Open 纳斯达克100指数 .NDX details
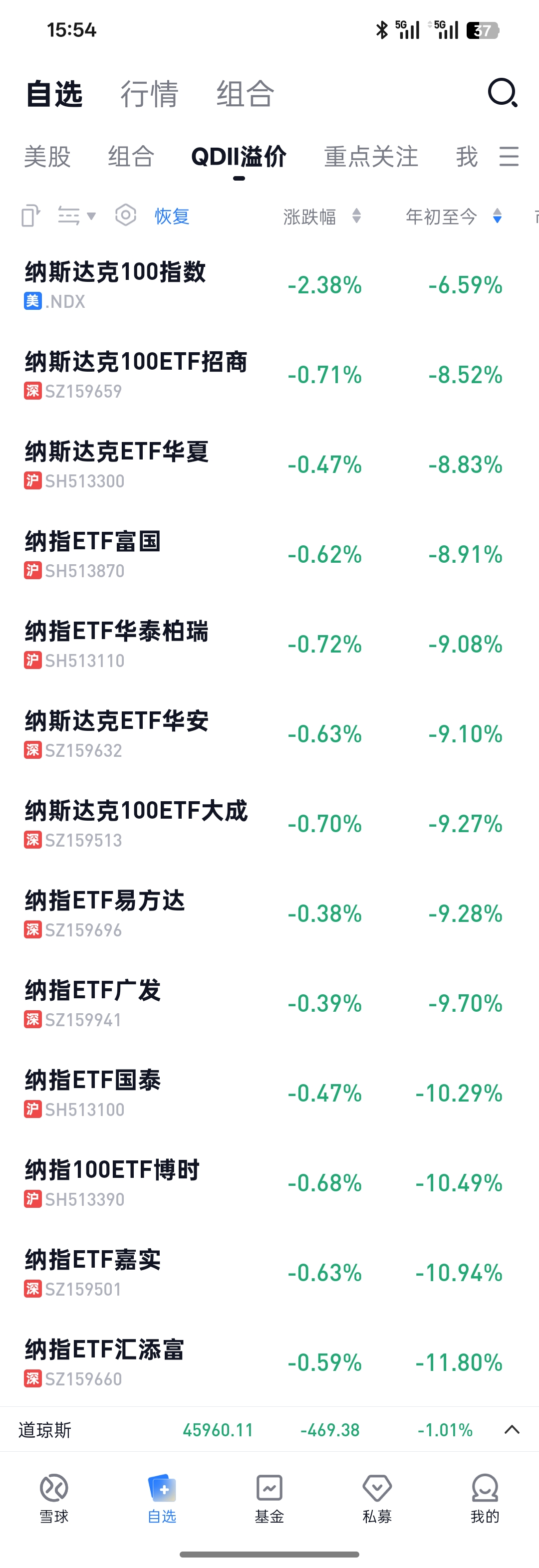Viewport: 539px width, 1568px height. pos(116,284)
